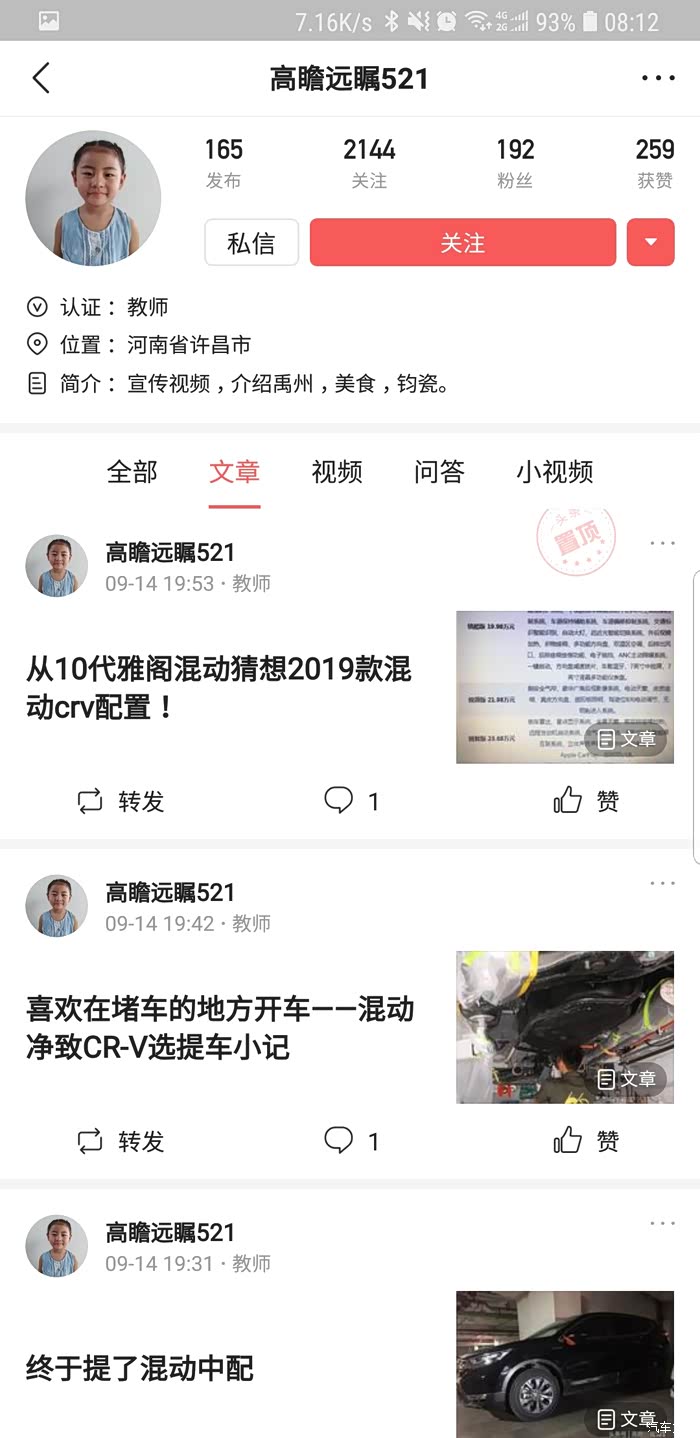Expand the dropdown arrow beside 关注

coord(650,243)
